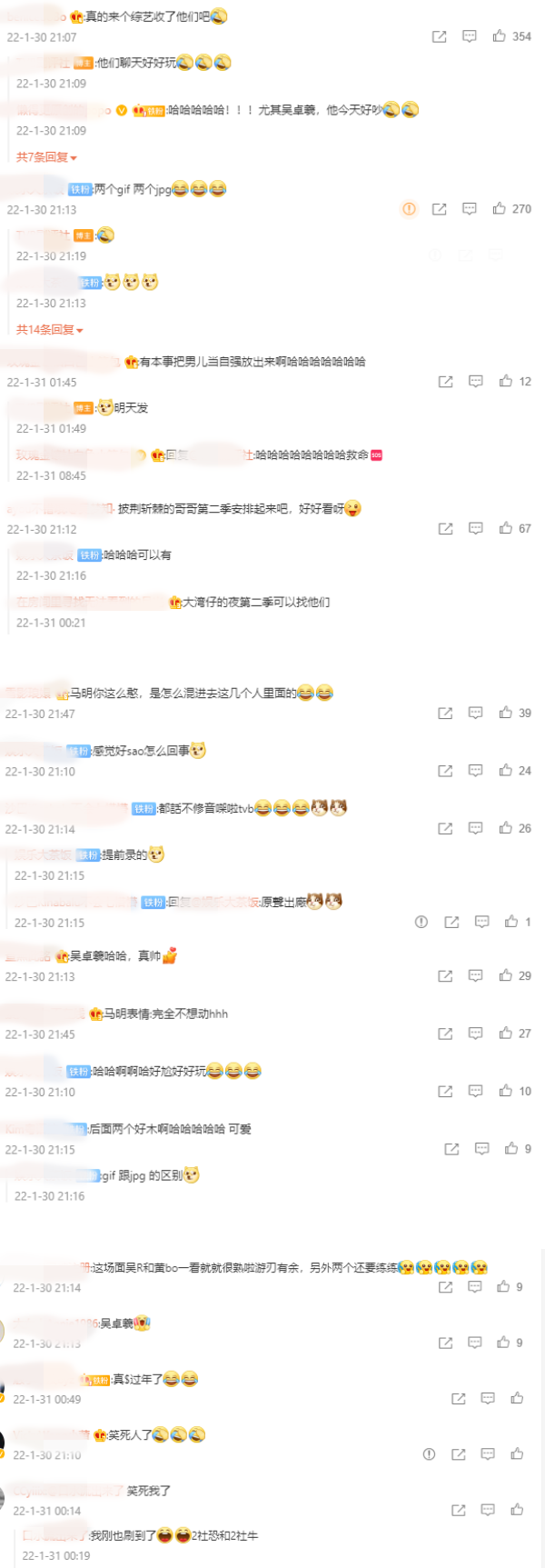Like the '后面两个好木啊哈哈哈哈哈 可爱' comment

click(x=512, y=1149)
